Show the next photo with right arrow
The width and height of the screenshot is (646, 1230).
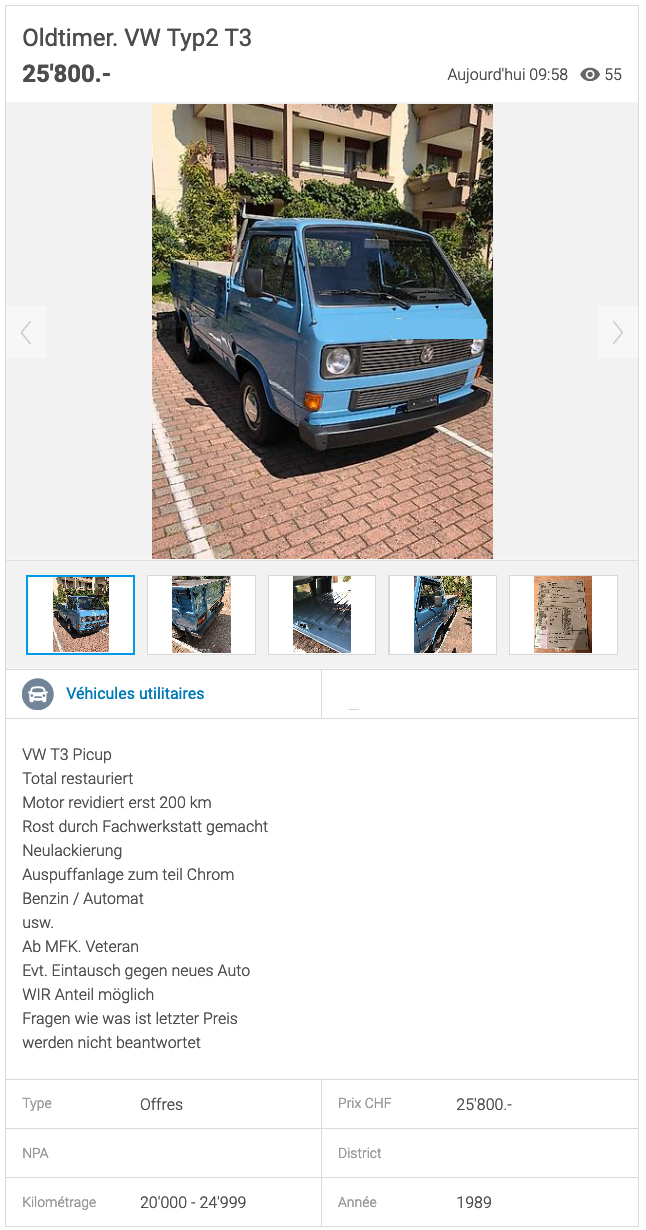coord(618,332)
